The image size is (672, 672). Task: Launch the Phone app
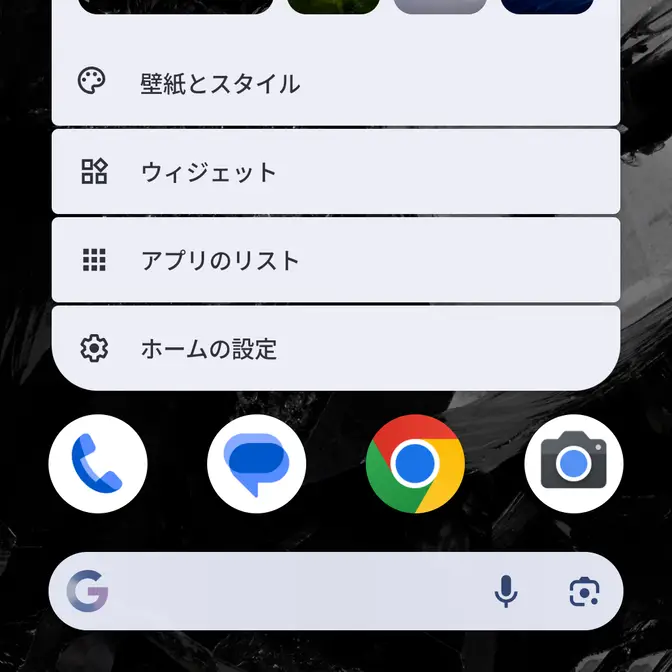coord(98,464)
